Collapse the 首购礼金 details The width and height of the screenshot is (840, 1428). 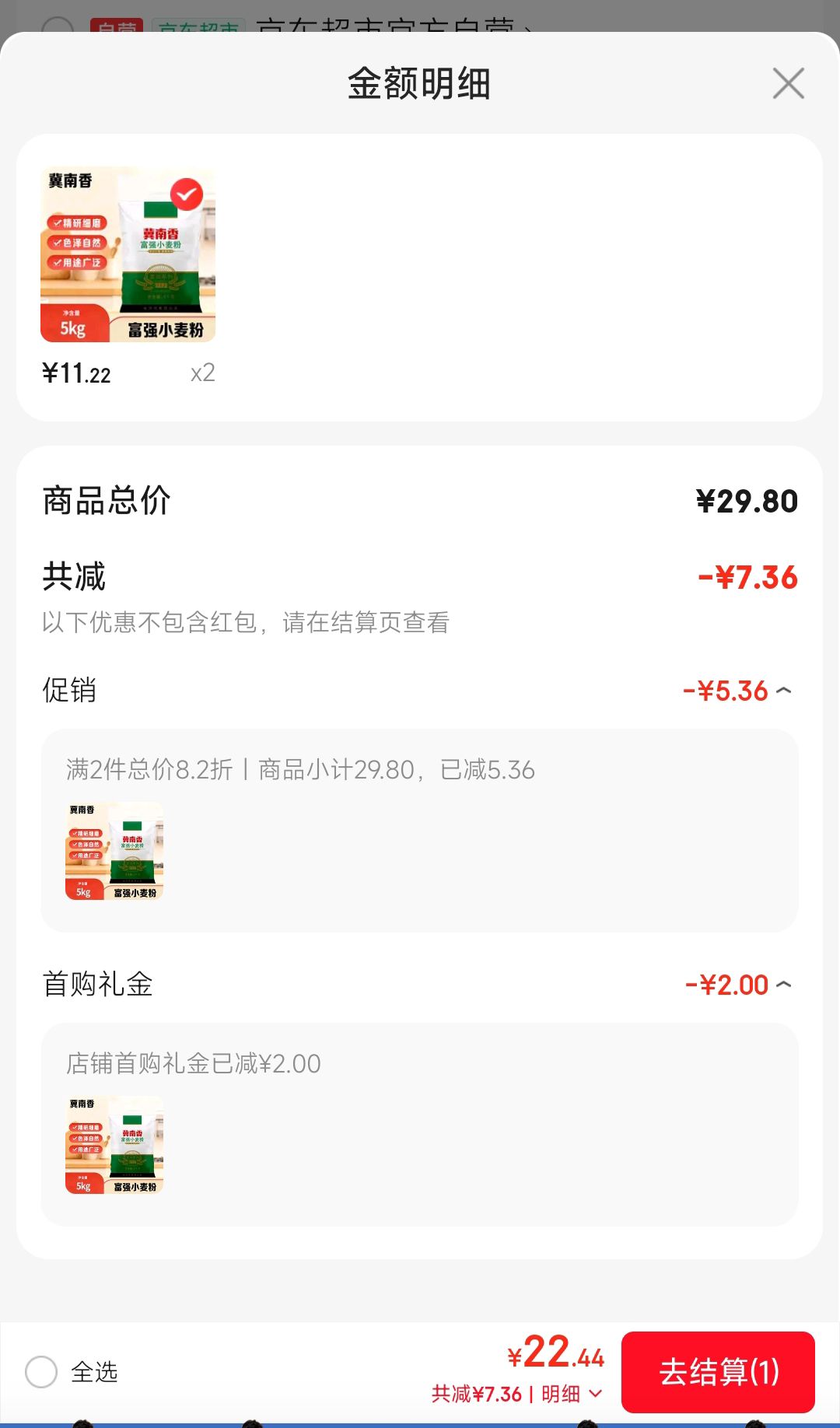click(x=784, y=984)
